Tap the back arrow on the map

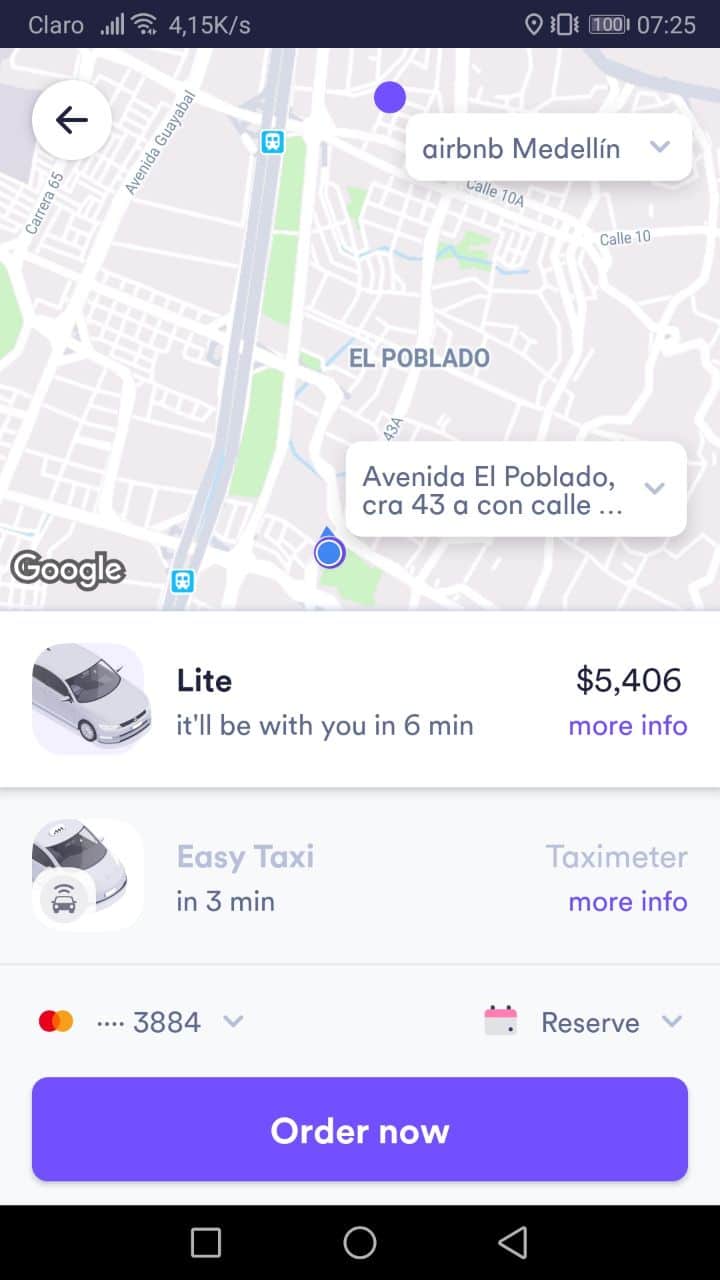72,120
